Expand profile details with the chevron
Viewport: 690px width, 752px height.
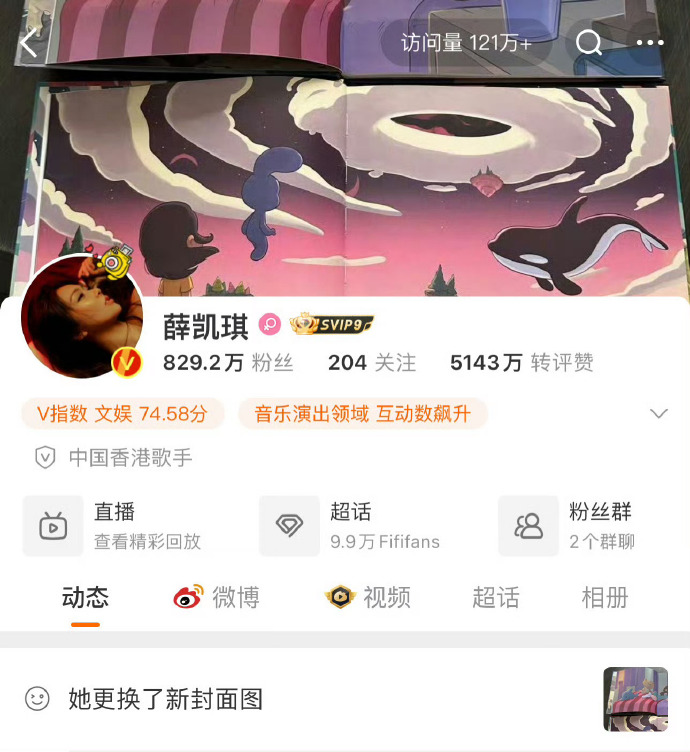658,414
